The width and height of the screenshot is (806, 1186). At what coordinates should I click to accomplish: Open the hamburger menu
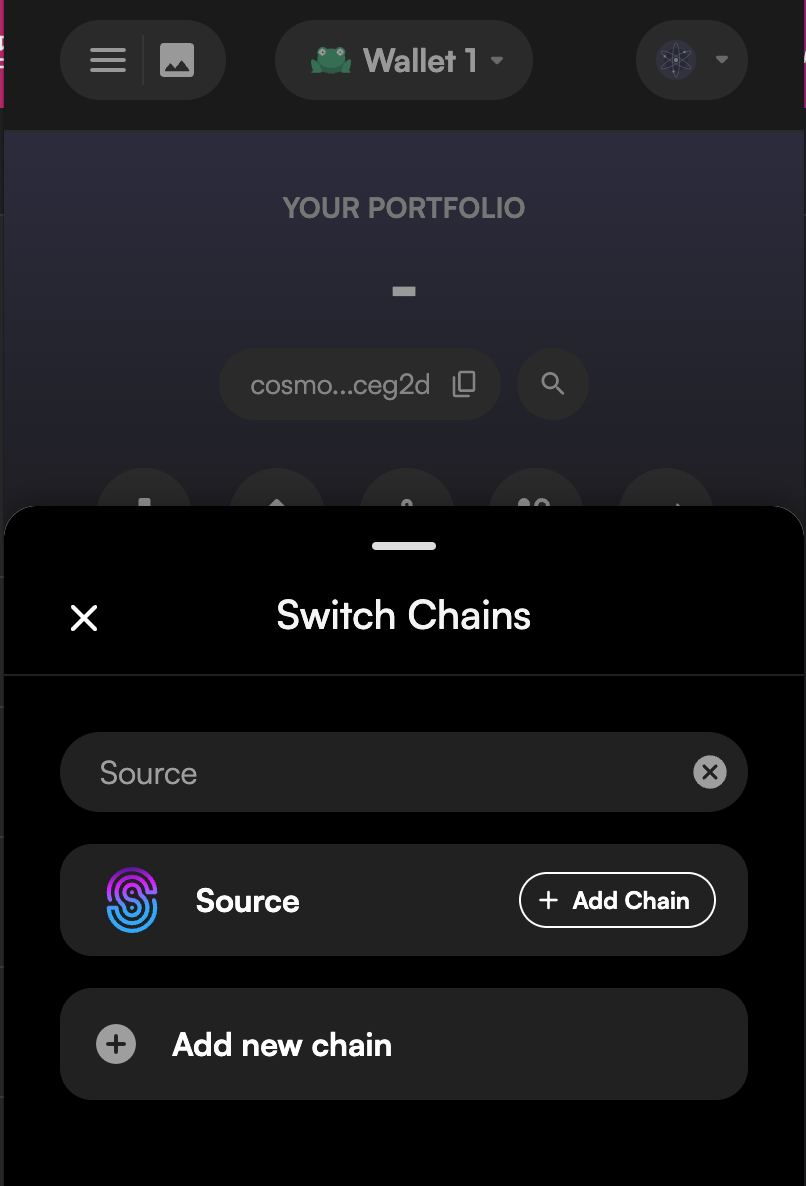(108, 60)
